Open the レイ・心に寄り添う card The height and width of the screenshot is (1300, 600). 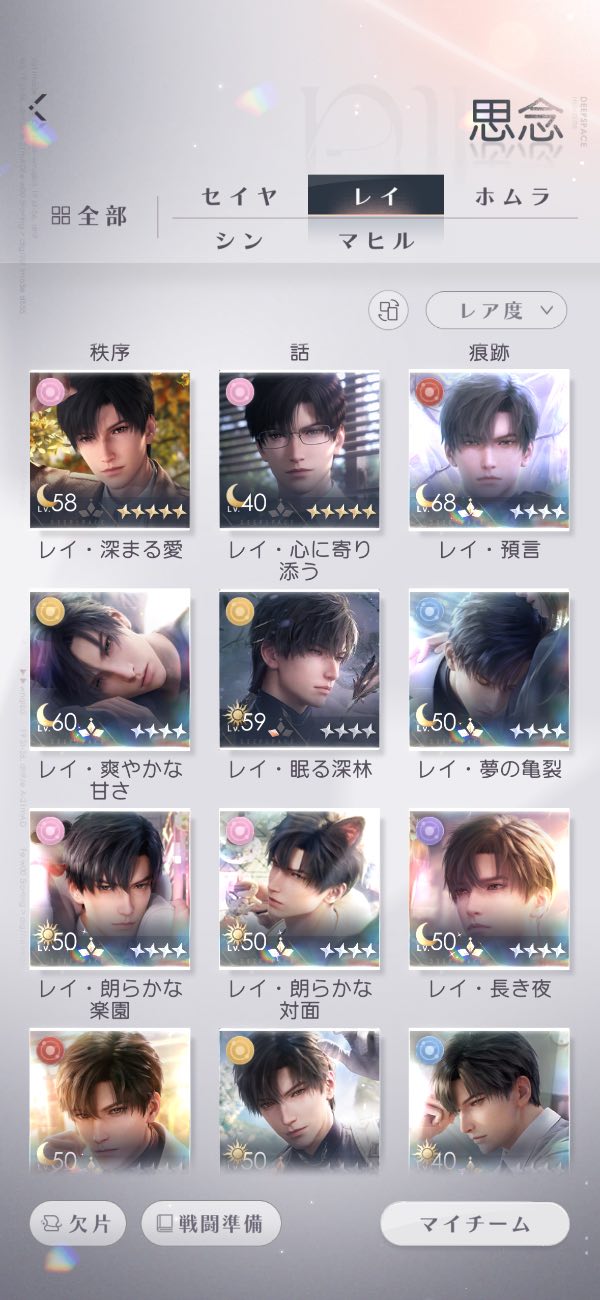299,449
